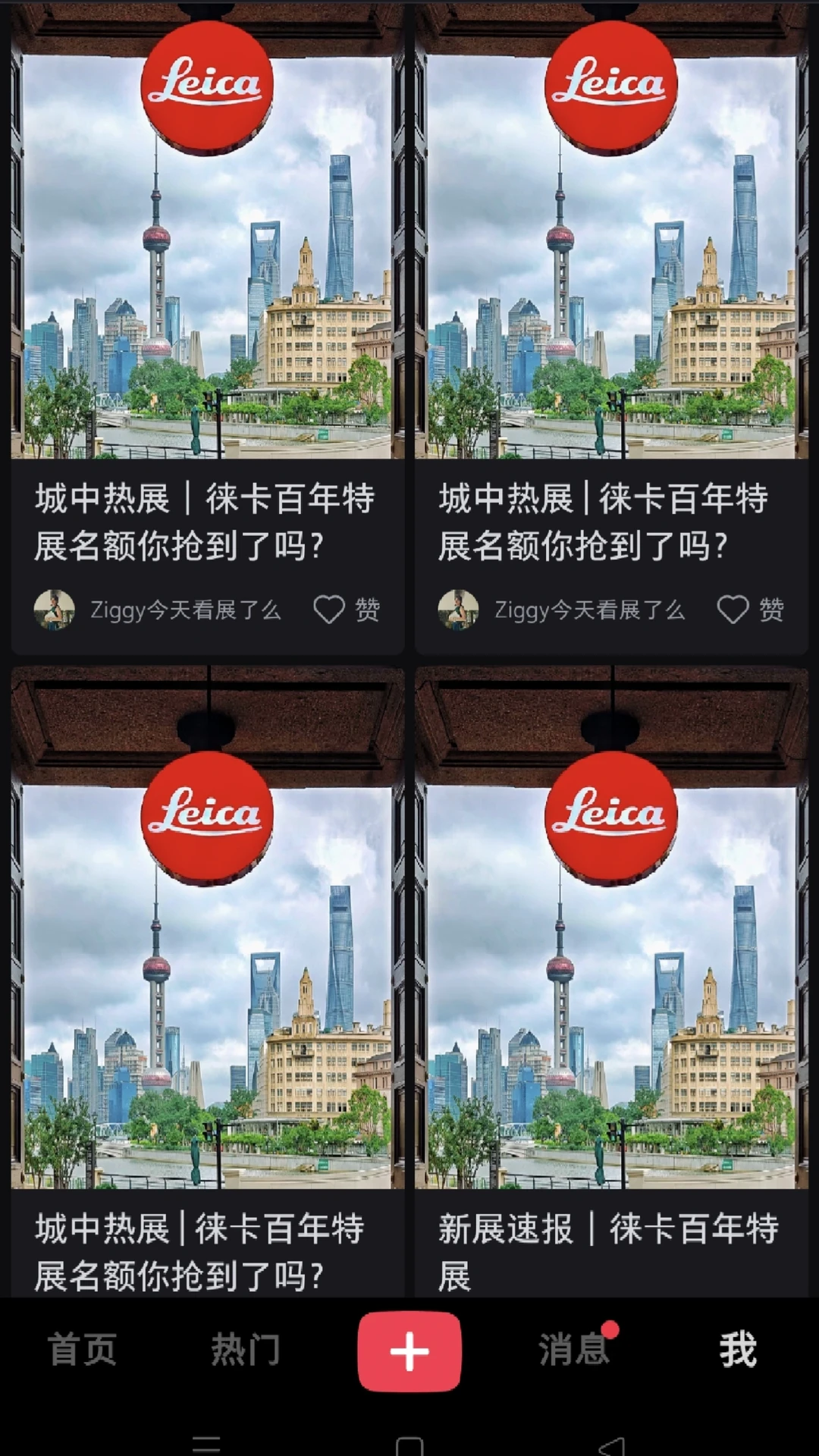This screenshot has width=819, height=1456.
Task: Like the top-left Leica exhibition video
Action: click(x=329, y=609)
